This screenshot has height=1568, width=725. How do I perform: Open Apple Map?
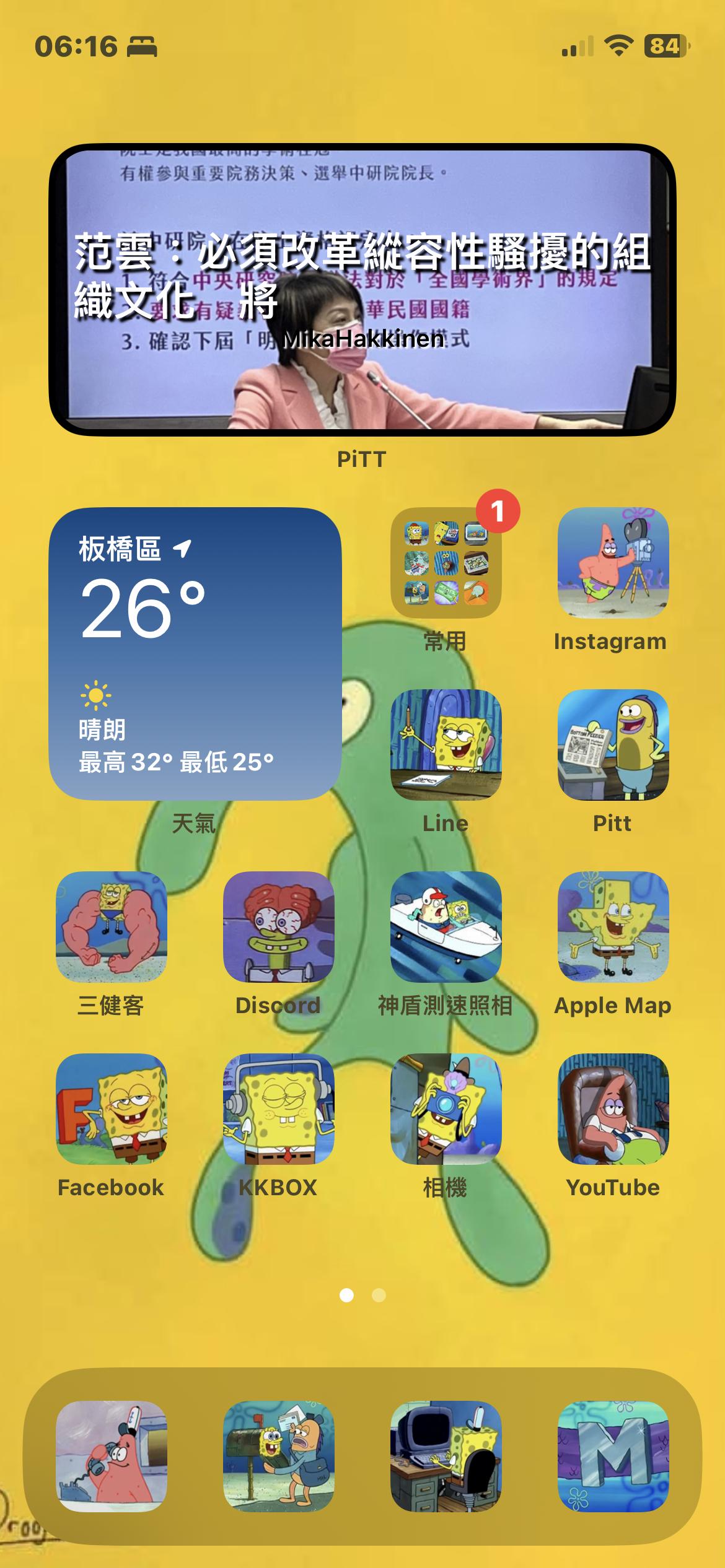coord(613,927)
